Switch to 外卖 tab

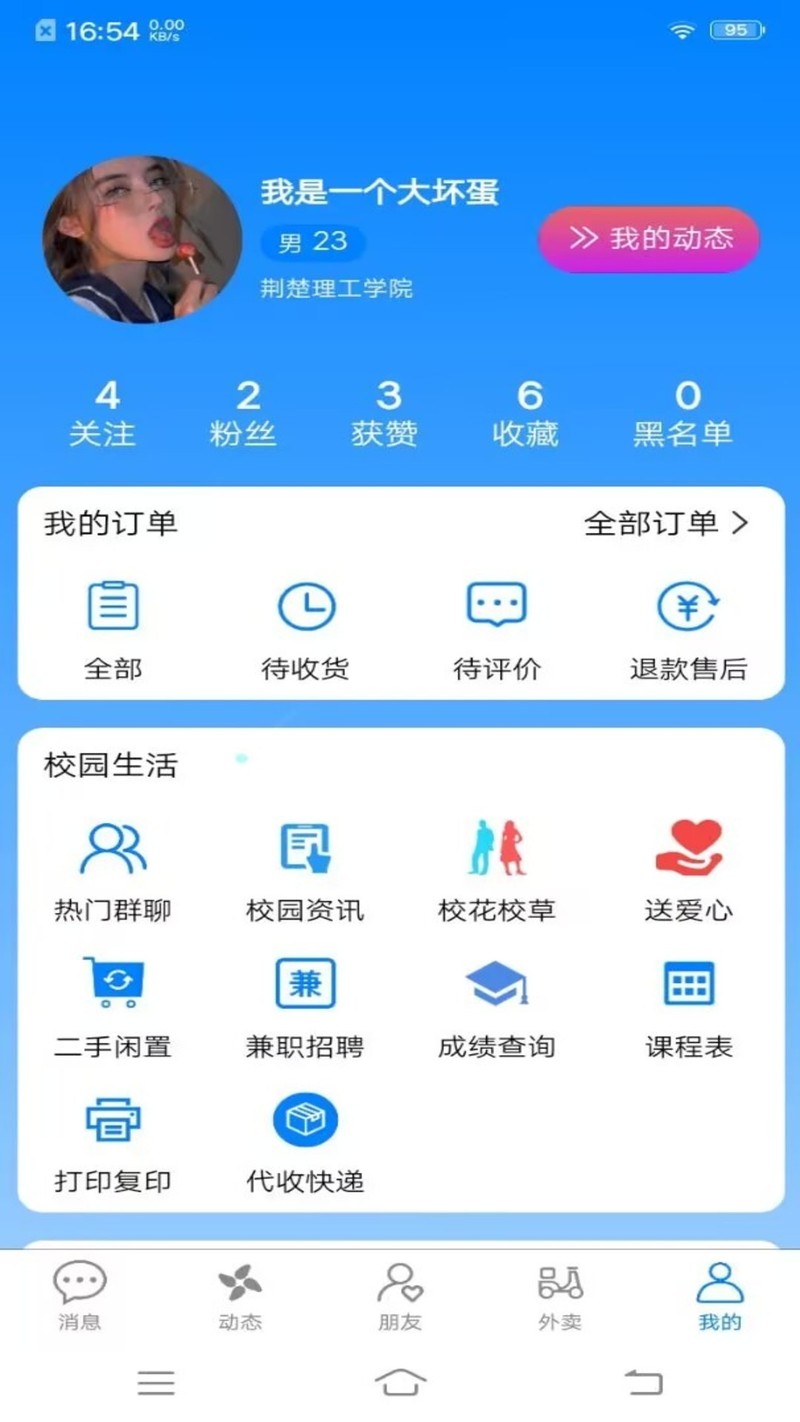560,1297
